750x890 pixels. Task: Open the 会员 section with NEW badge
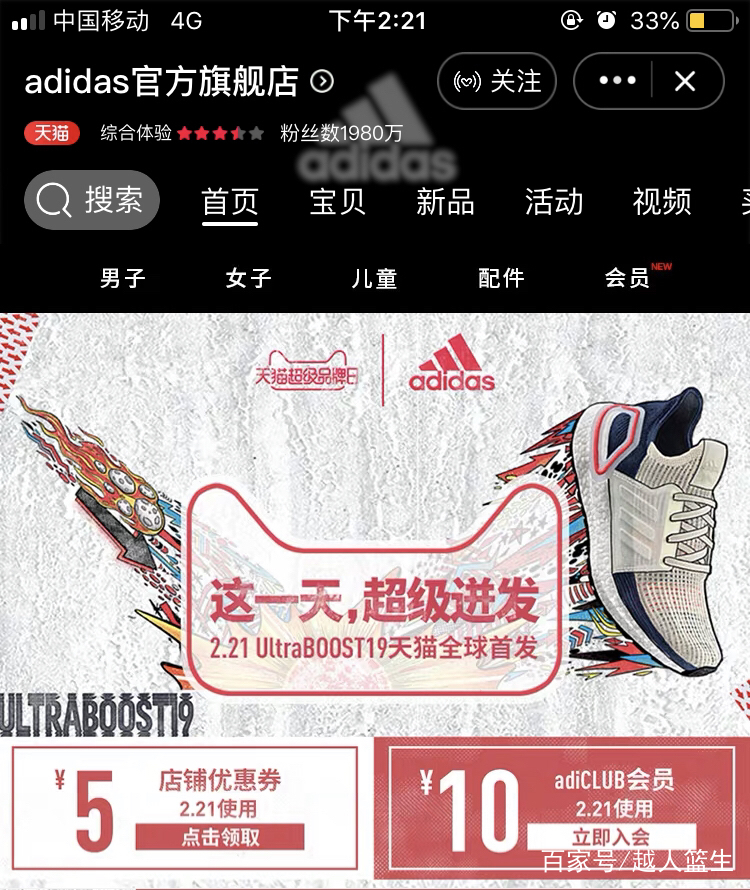point(627,278)
